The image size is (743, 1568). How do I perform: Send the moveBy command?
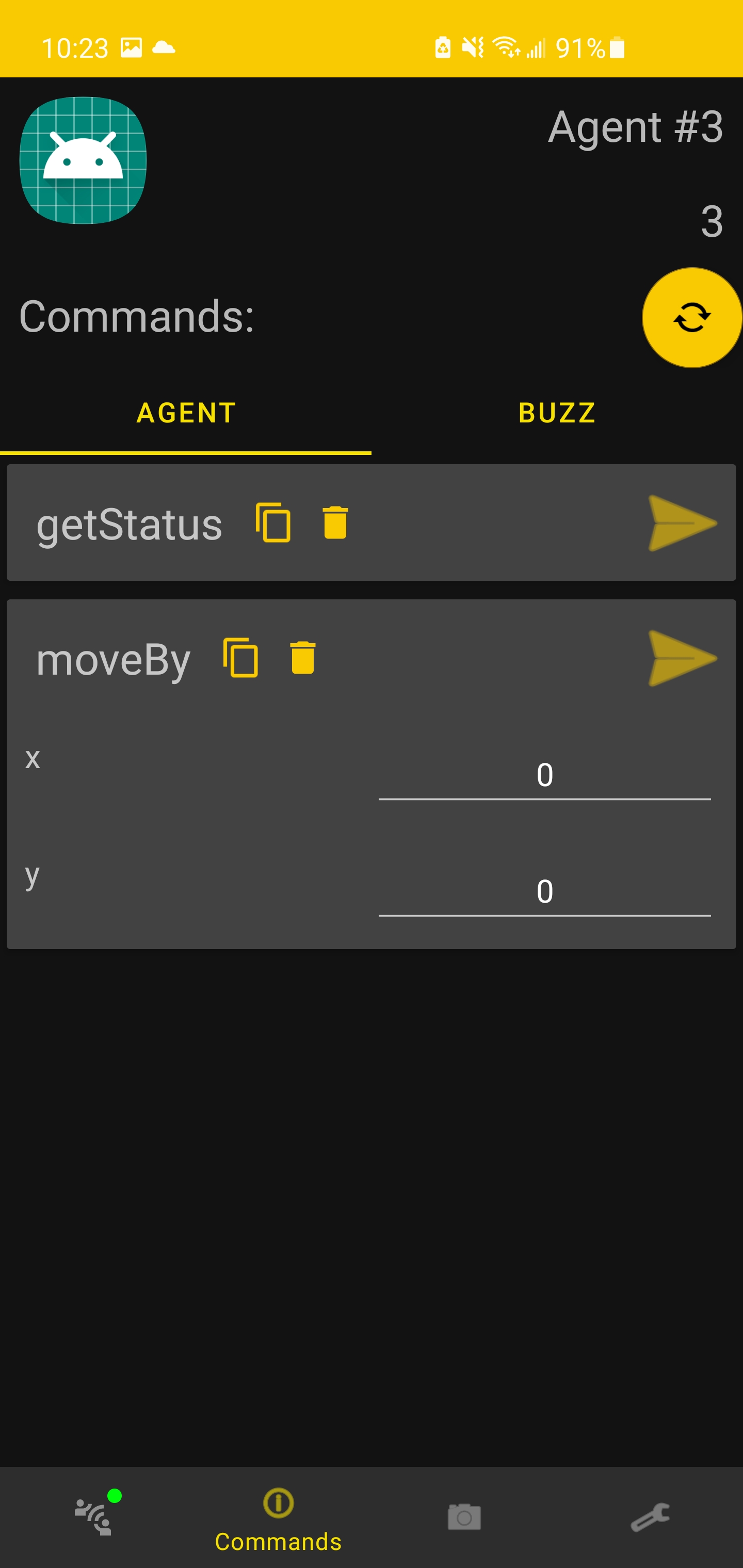pos(682,658)
